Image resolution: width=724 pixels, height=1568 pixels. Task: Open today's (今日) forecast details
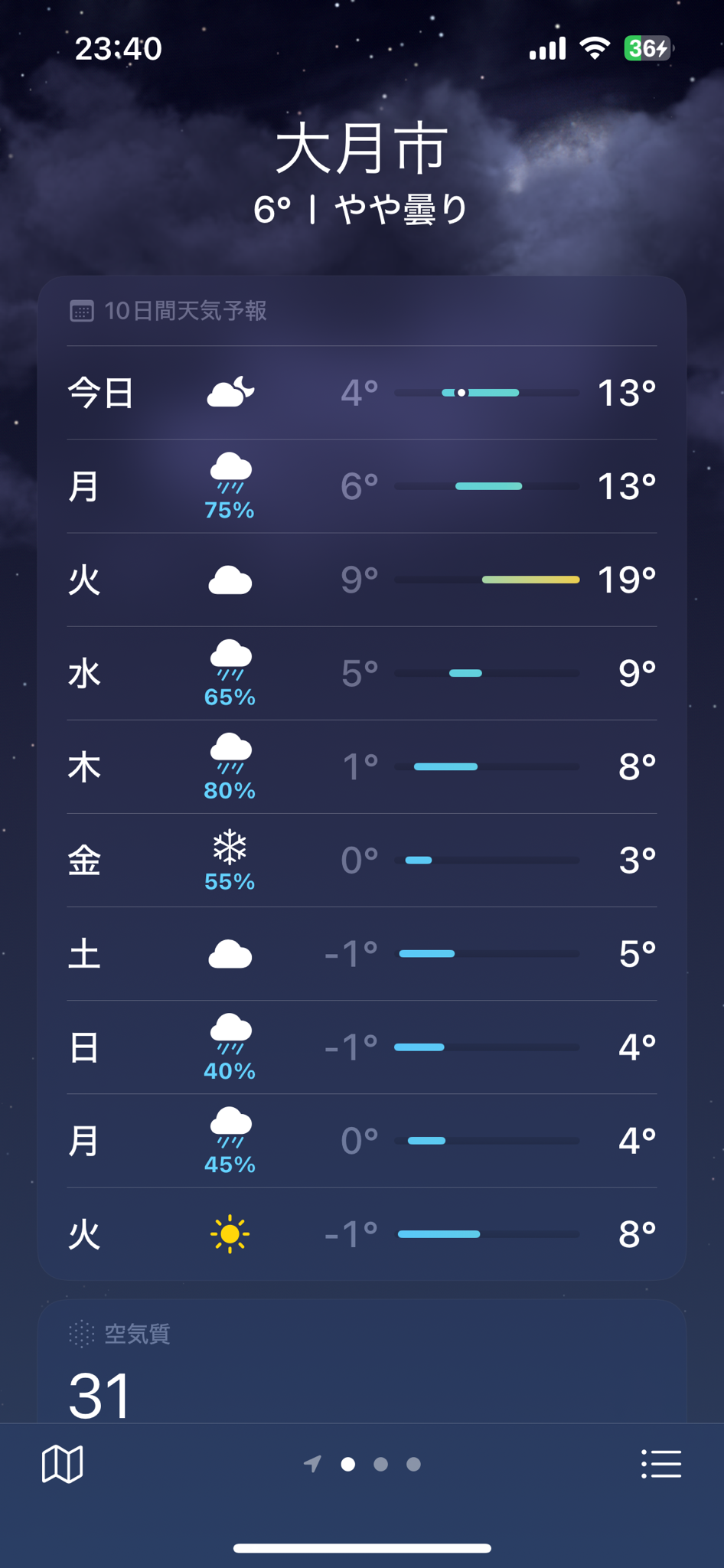(362, 393)
